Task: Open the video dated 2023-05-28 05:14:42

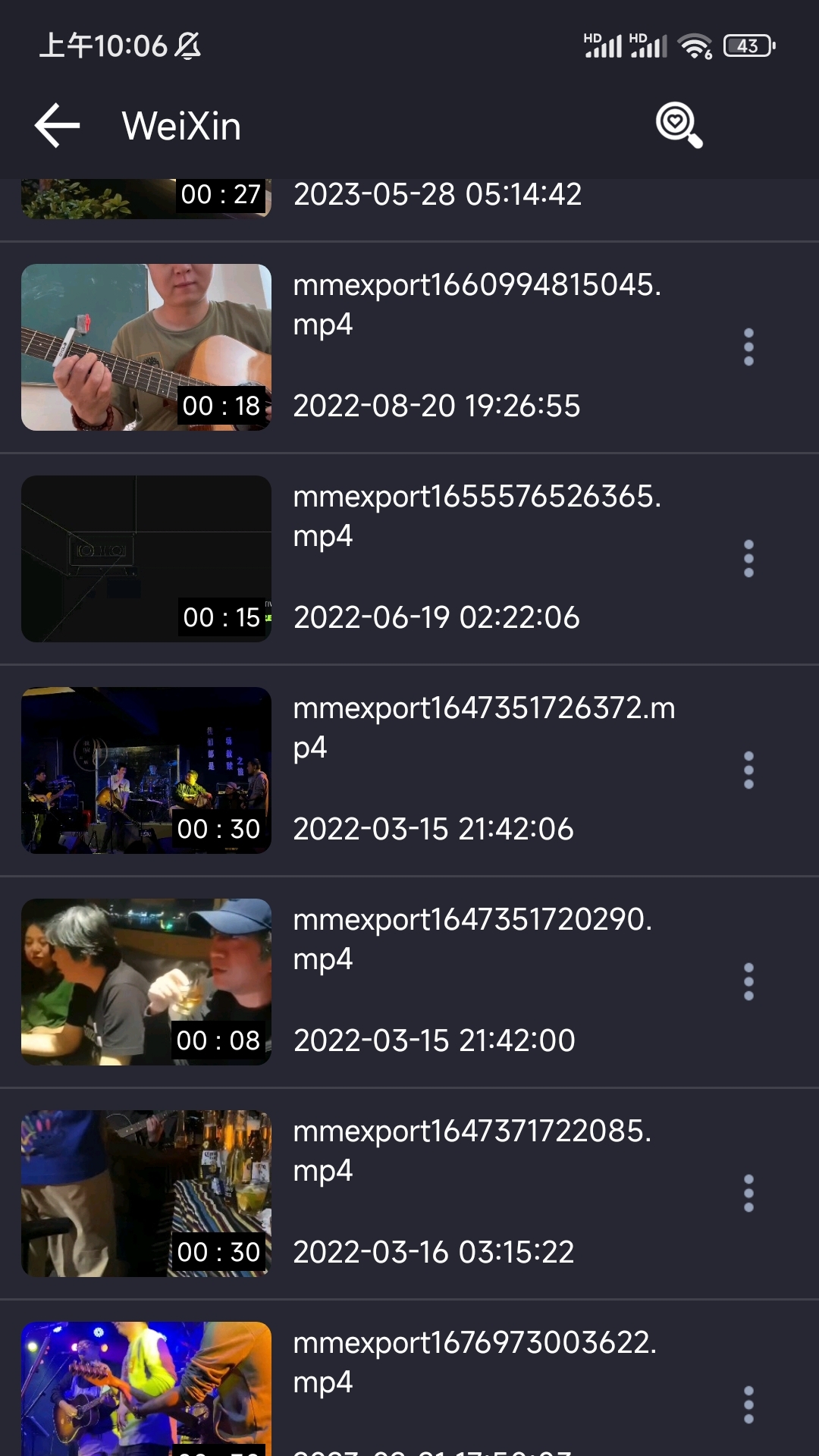Action: (x=146, y=199)
